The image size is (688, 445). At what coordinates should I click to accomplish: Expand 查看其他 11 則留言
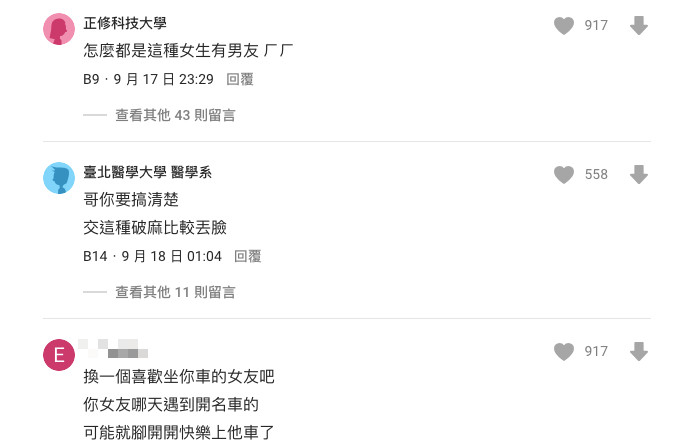[x=175, y=292]
